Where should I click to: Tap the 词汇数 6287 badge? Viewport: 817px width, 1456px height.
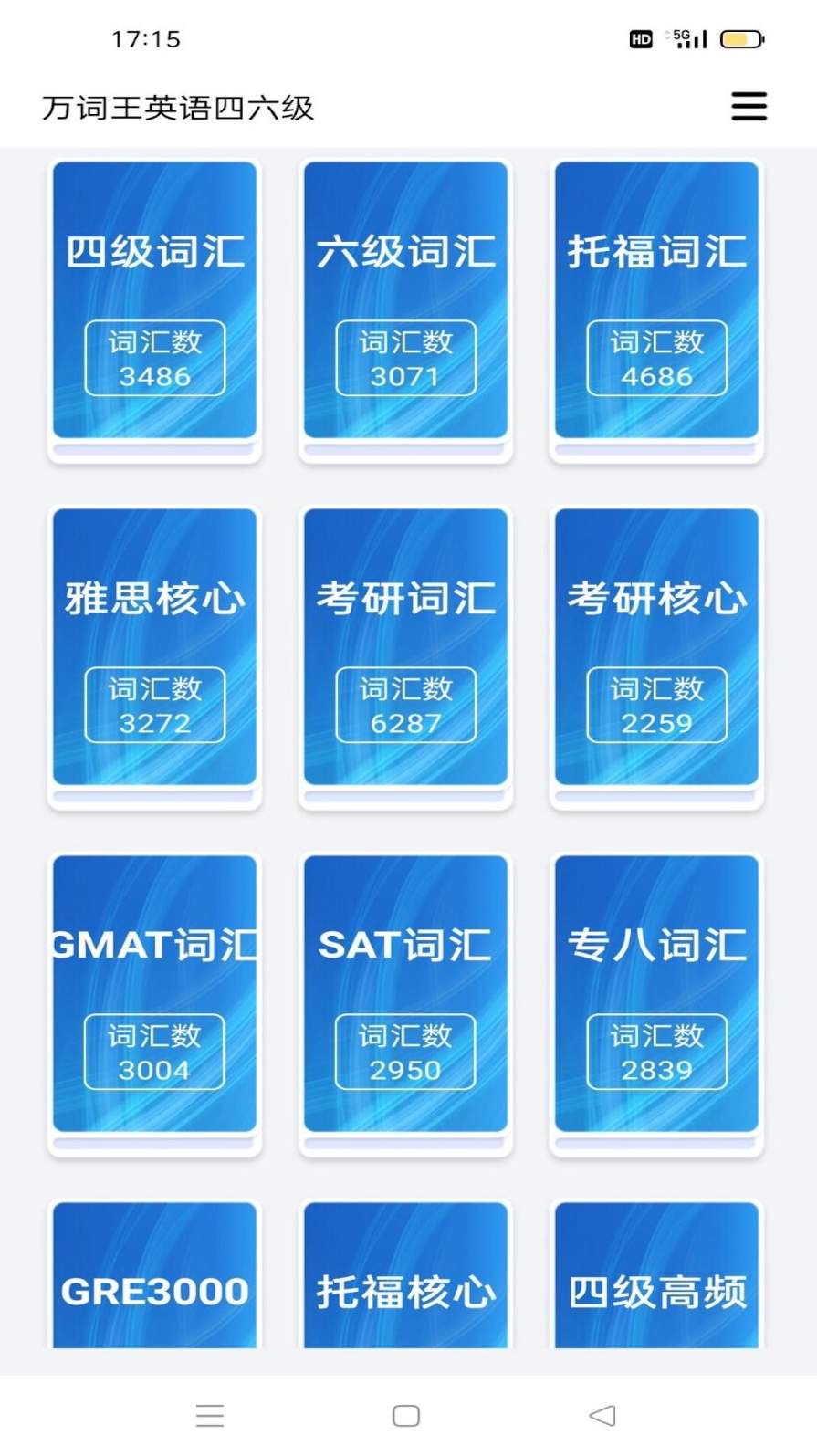click(405, 704)
